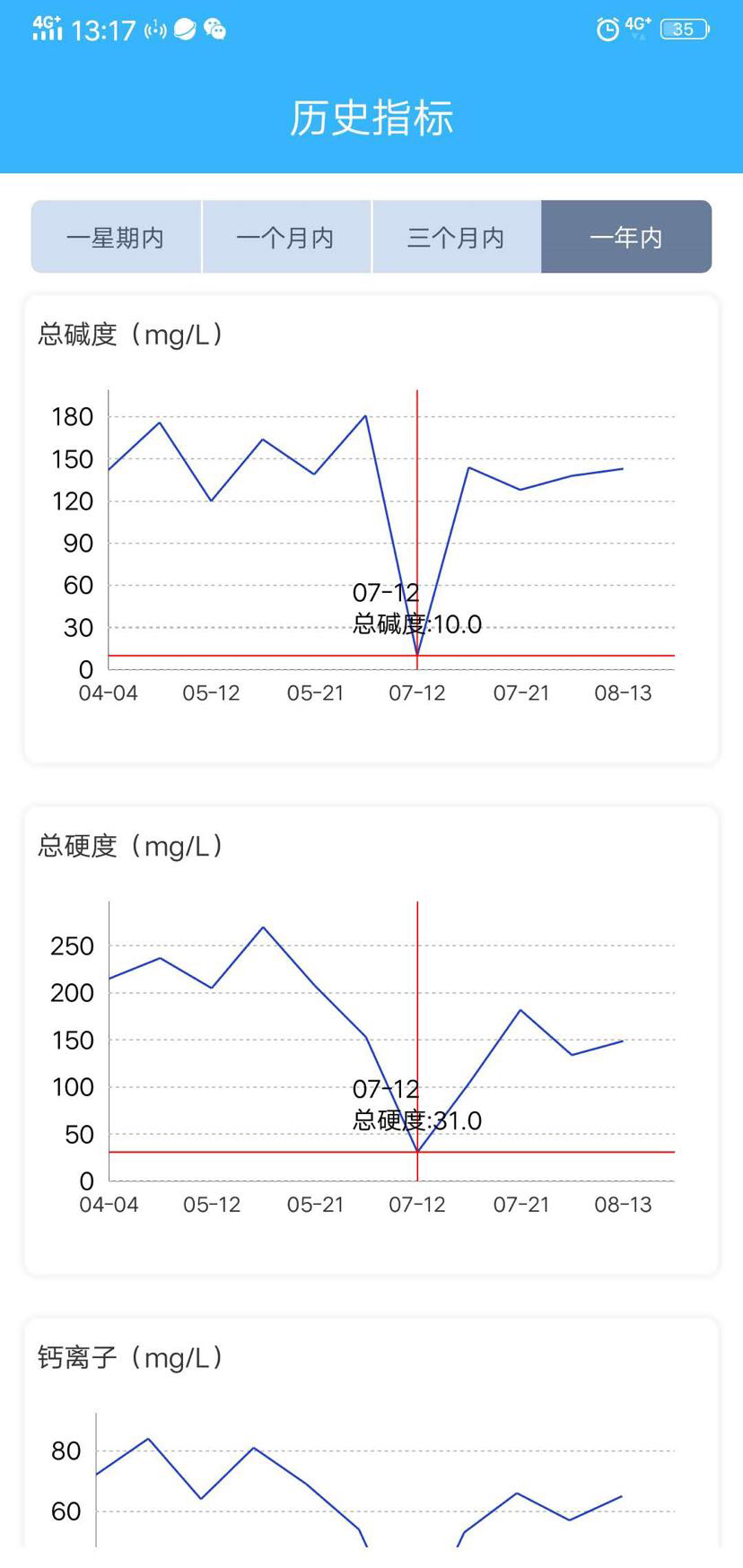
Task: Switch to the 一星期内 time range
Action: [x=116, y=237]
